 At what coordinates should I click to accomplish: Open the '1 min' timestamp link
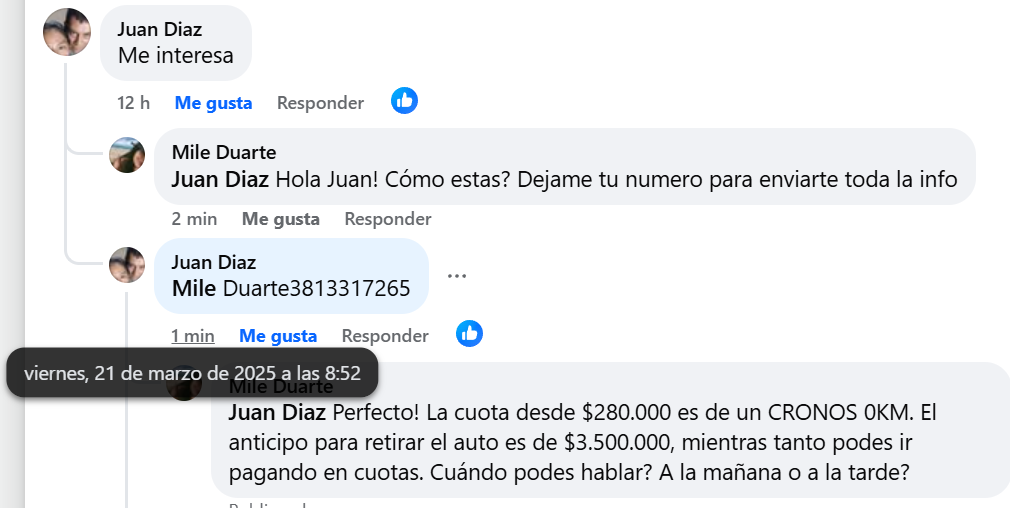pyautogui.click(x=193, y=336)
